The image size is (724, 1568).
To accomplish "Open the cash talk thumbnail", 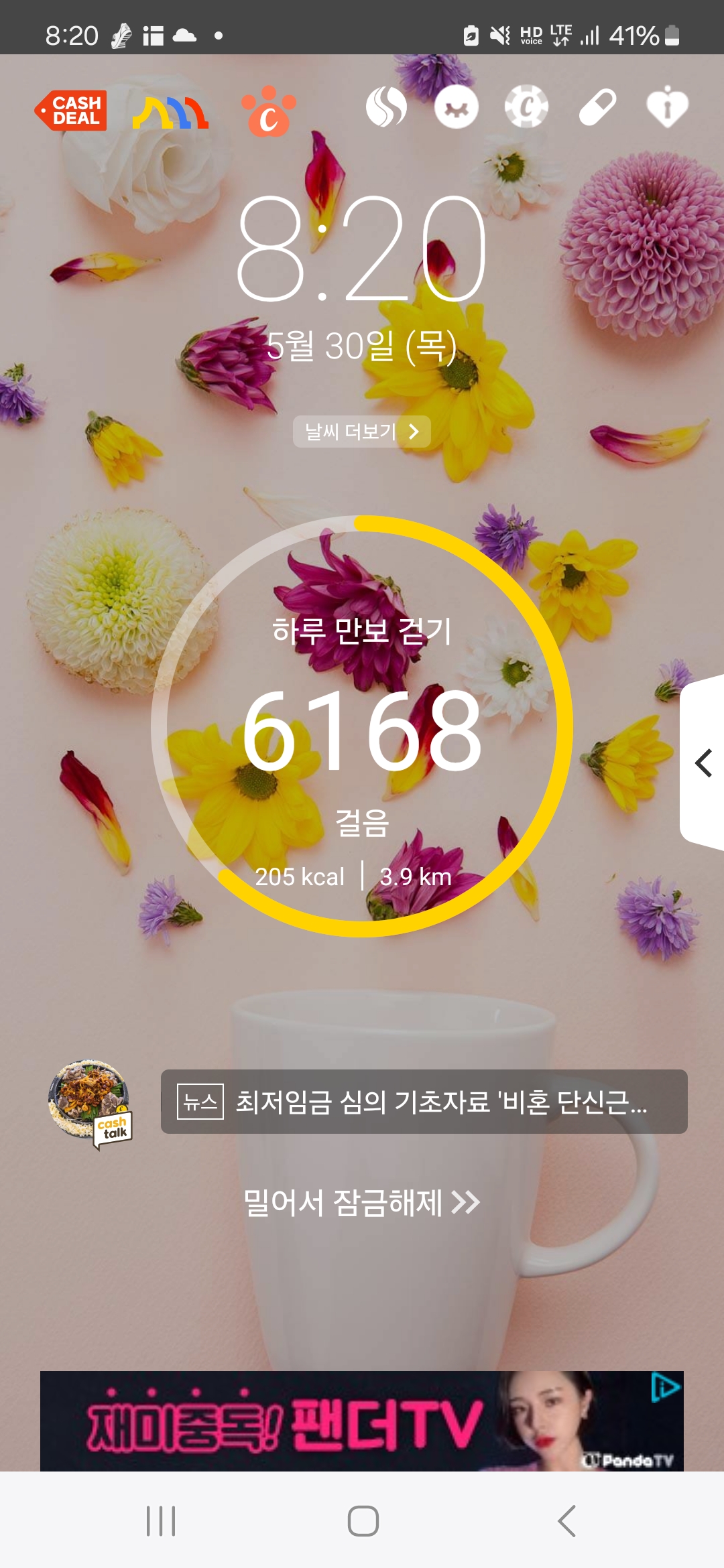I will coord(90,1102).
